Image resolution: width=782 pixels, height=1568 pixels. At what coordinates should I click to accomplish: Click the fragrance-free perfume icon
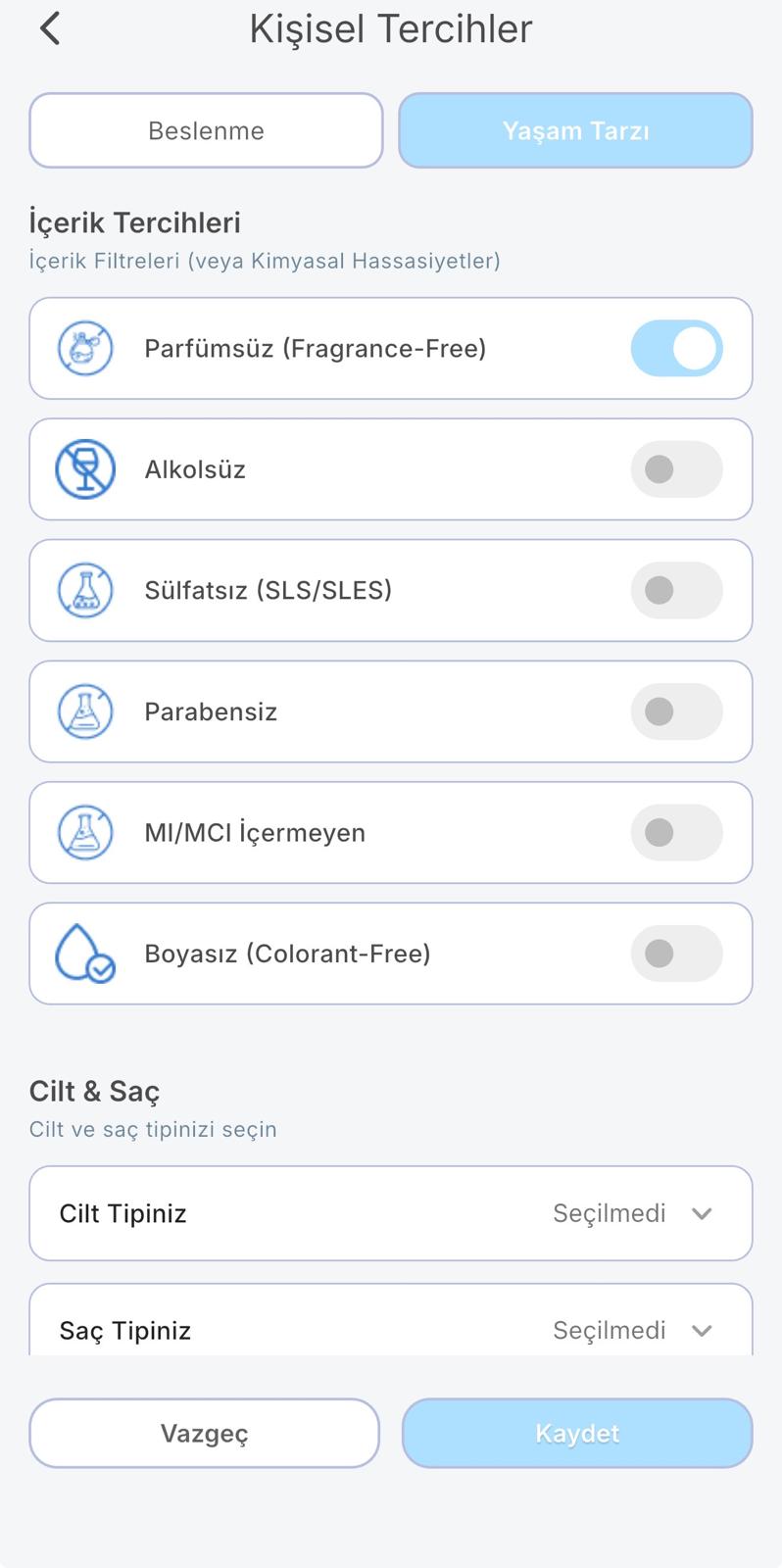[x=85, y=348]
